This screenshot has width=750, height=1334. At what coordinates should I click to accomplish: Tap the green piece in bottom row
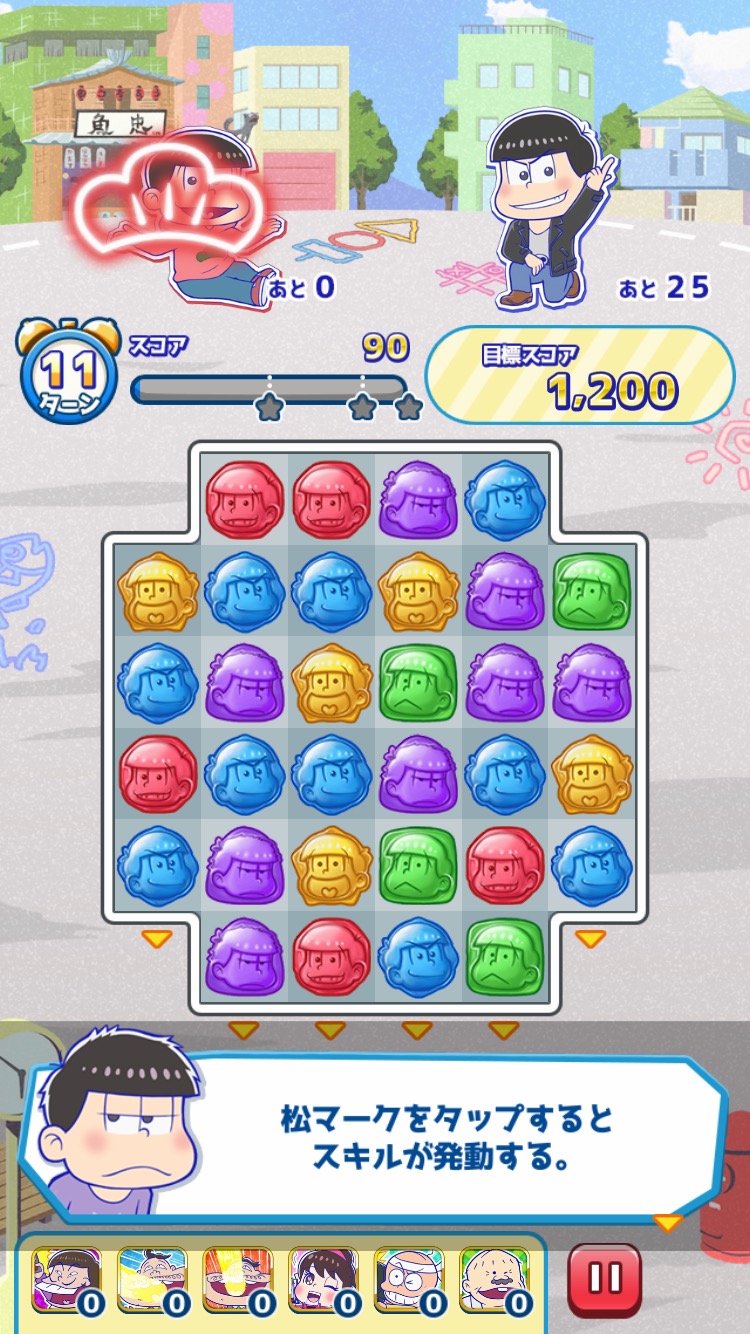coord(504,956)
